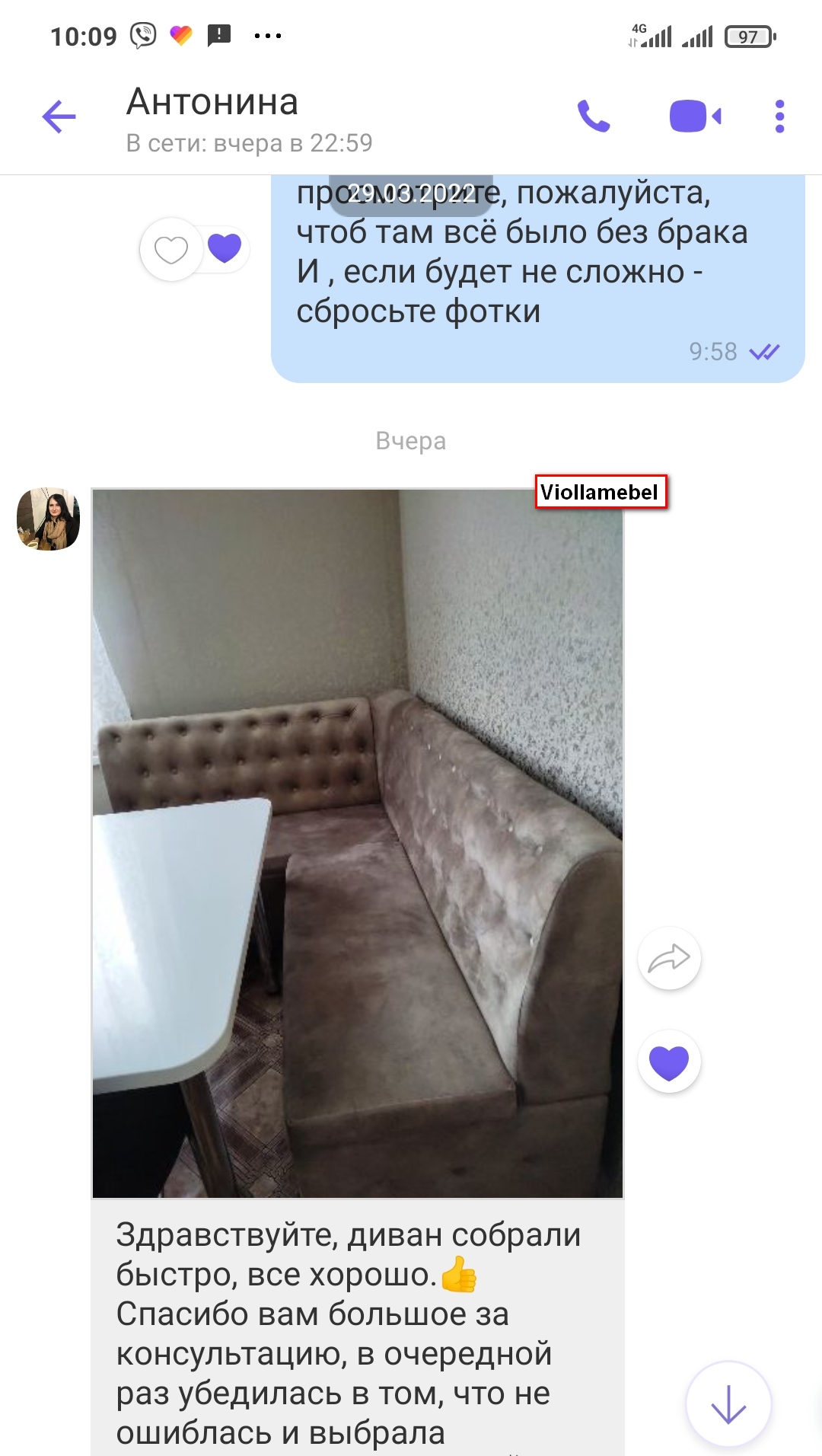Viewport: 822px width, 1456px height.
Task: Go back from the Антонина chat
Action: pos(59,117)
